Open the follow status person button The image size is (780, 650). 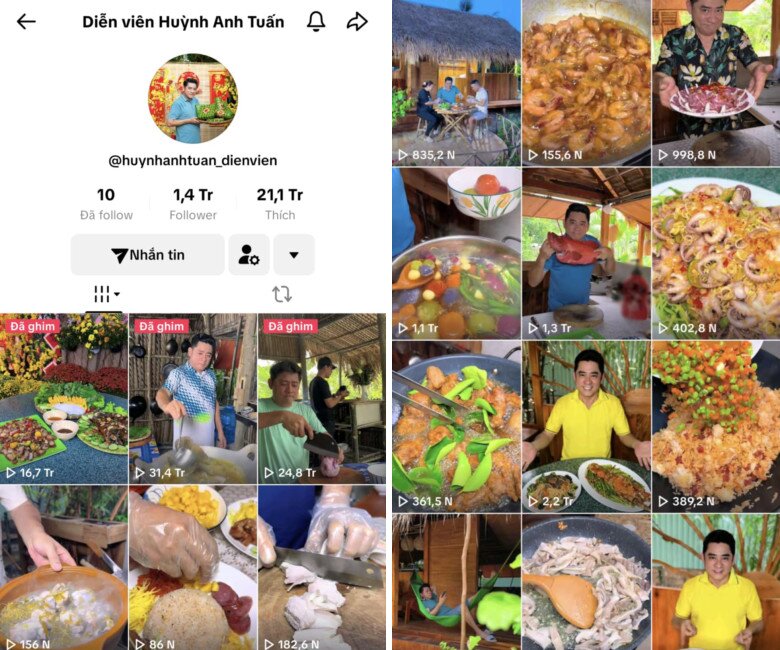[x=249, y=255]
